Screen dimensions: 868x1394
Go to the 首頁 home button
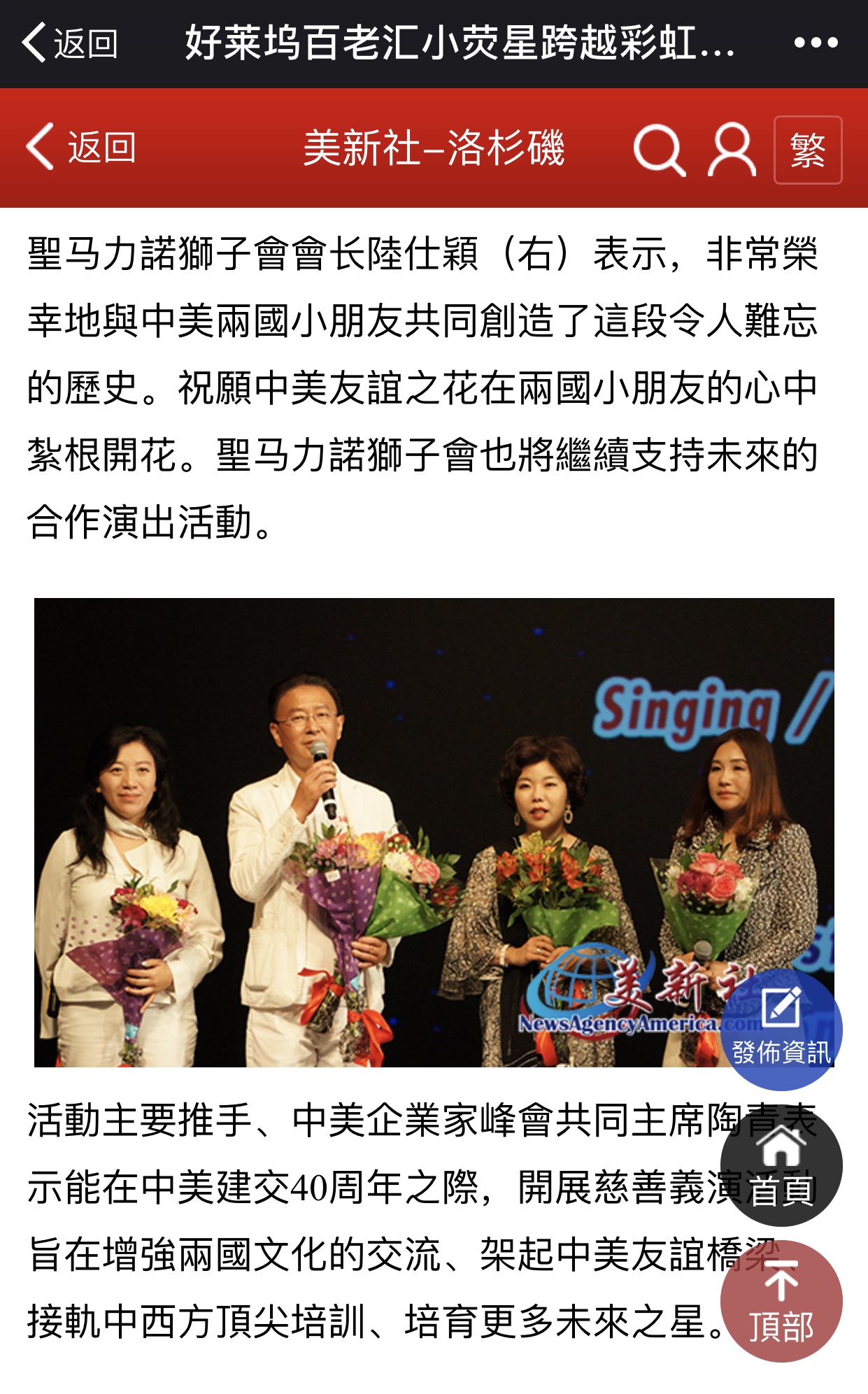pos(781,1165)
